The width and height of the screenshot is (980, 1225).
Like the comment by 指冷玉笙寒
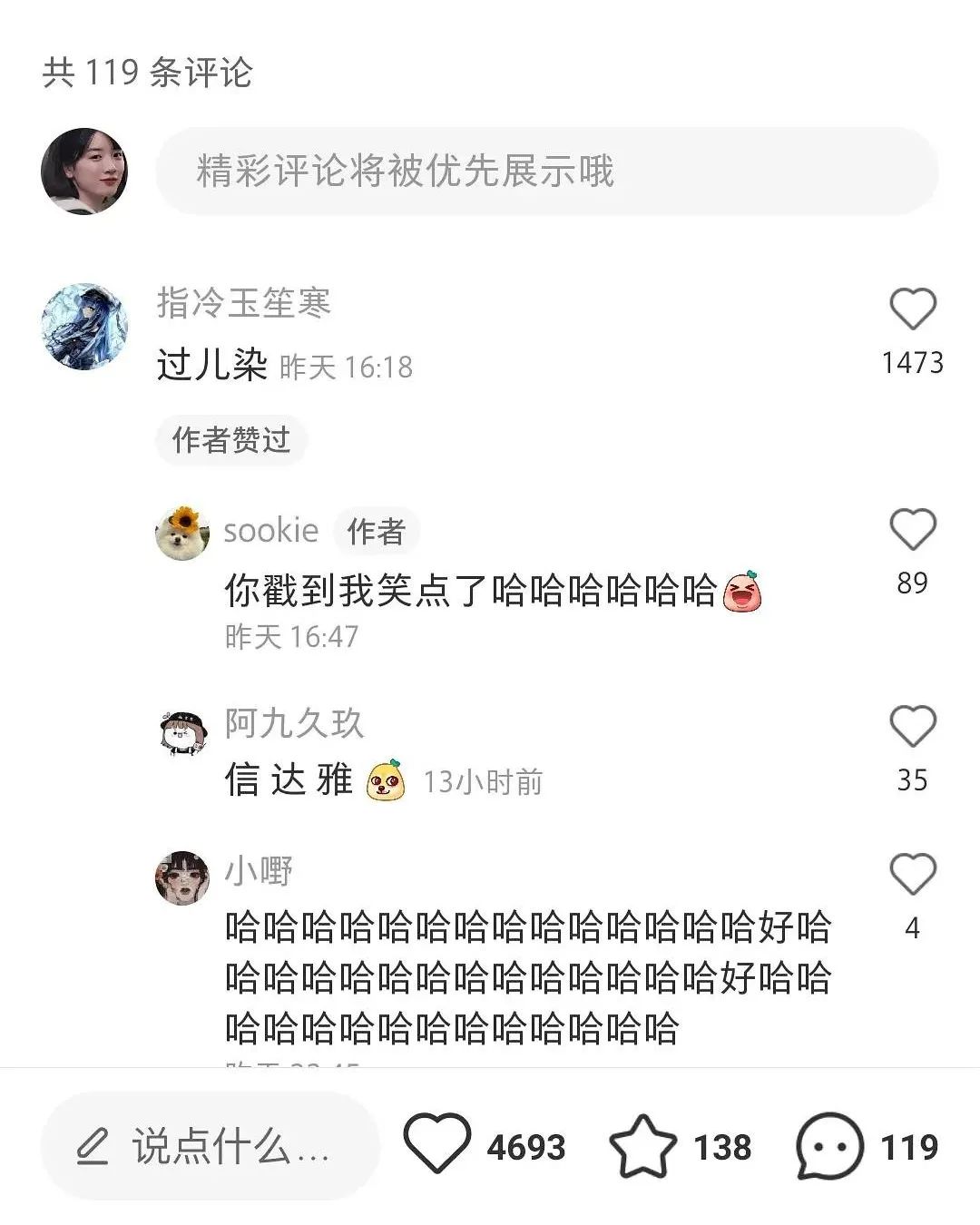pyautogui.click(x=912, y=309)
